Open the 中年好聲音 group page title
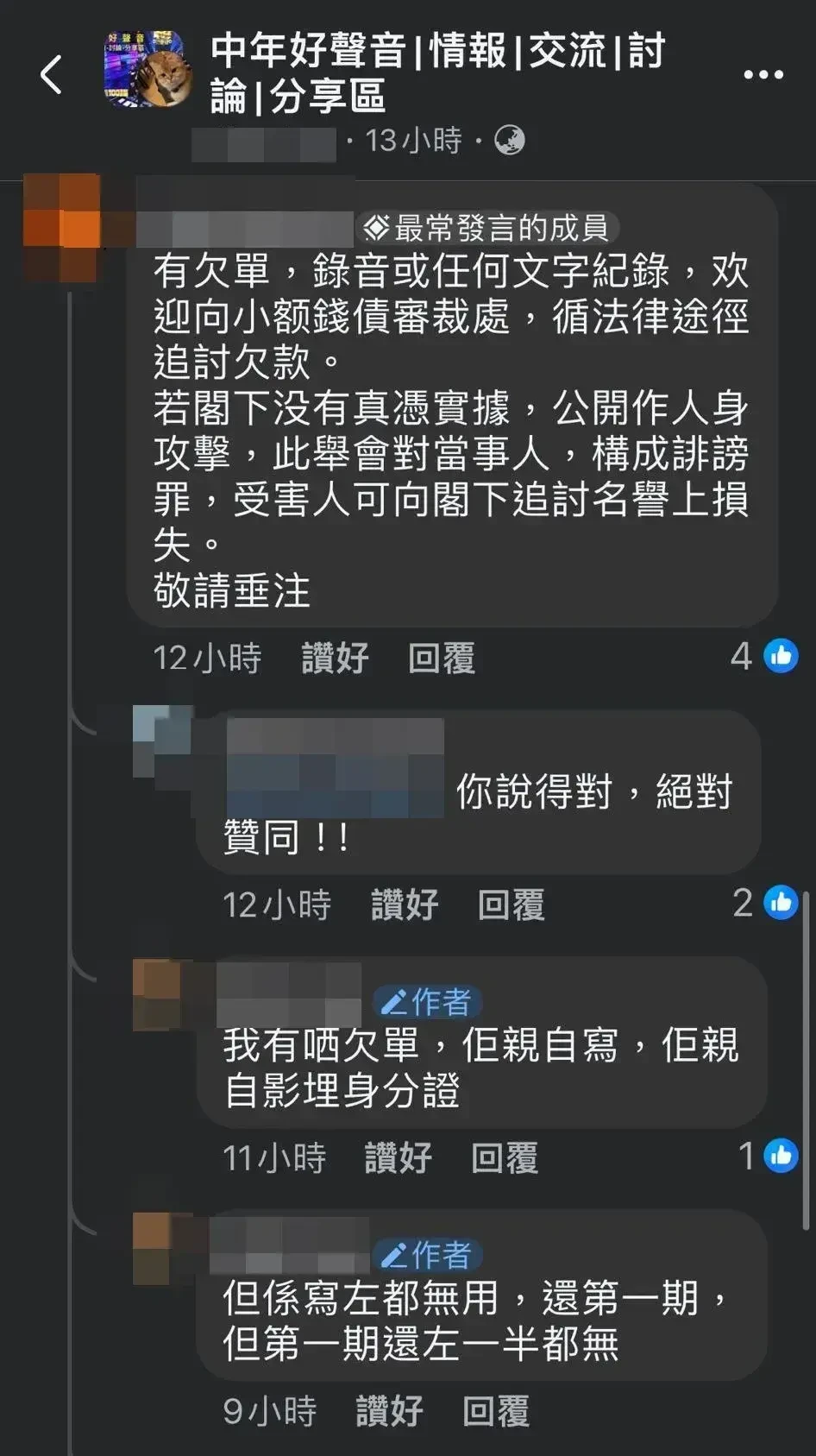 tap(437, 73)
